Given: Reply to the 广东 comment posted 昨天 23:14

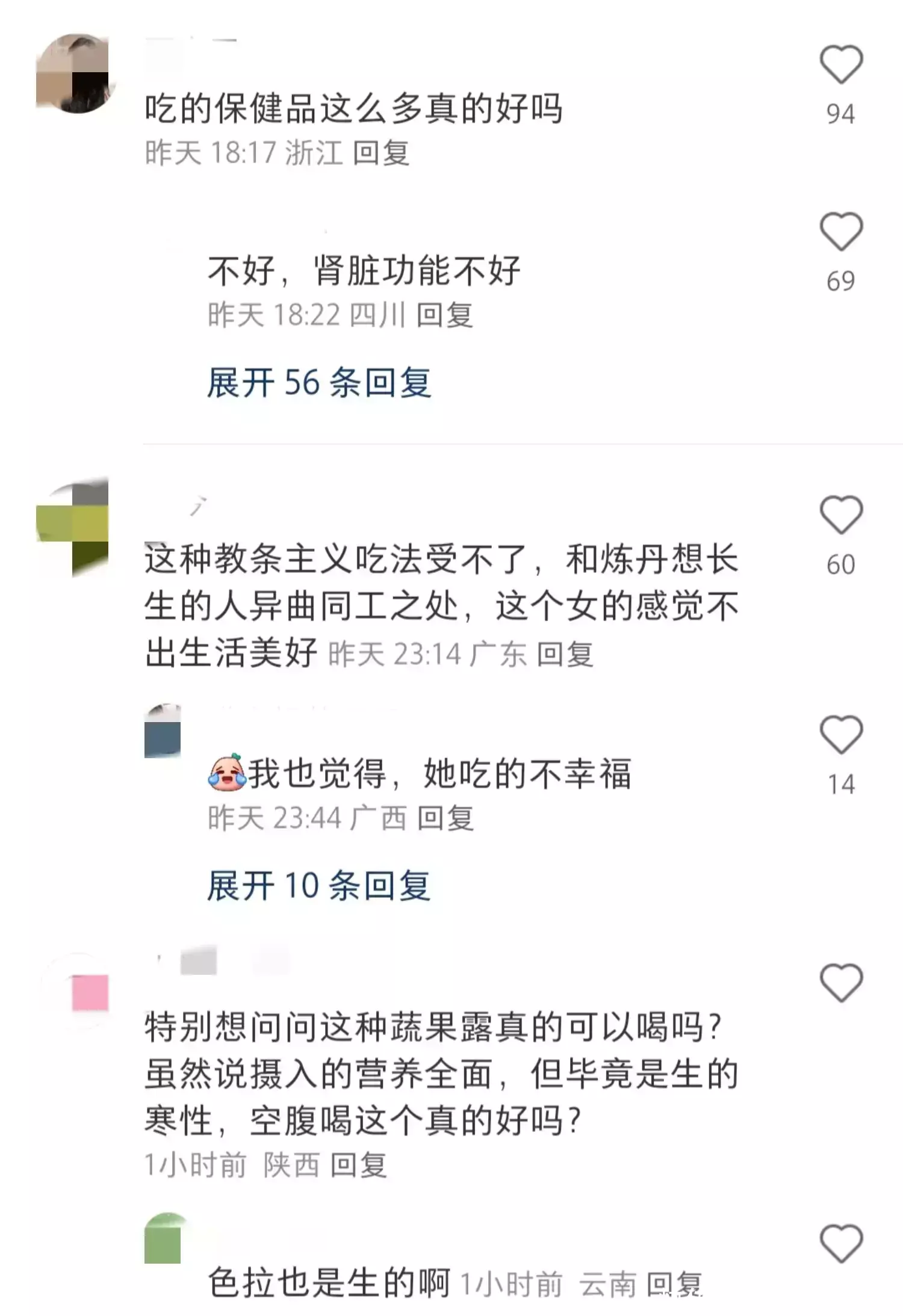Looking at the screenshot, I should pyautogui.click(x=565, y=654).
